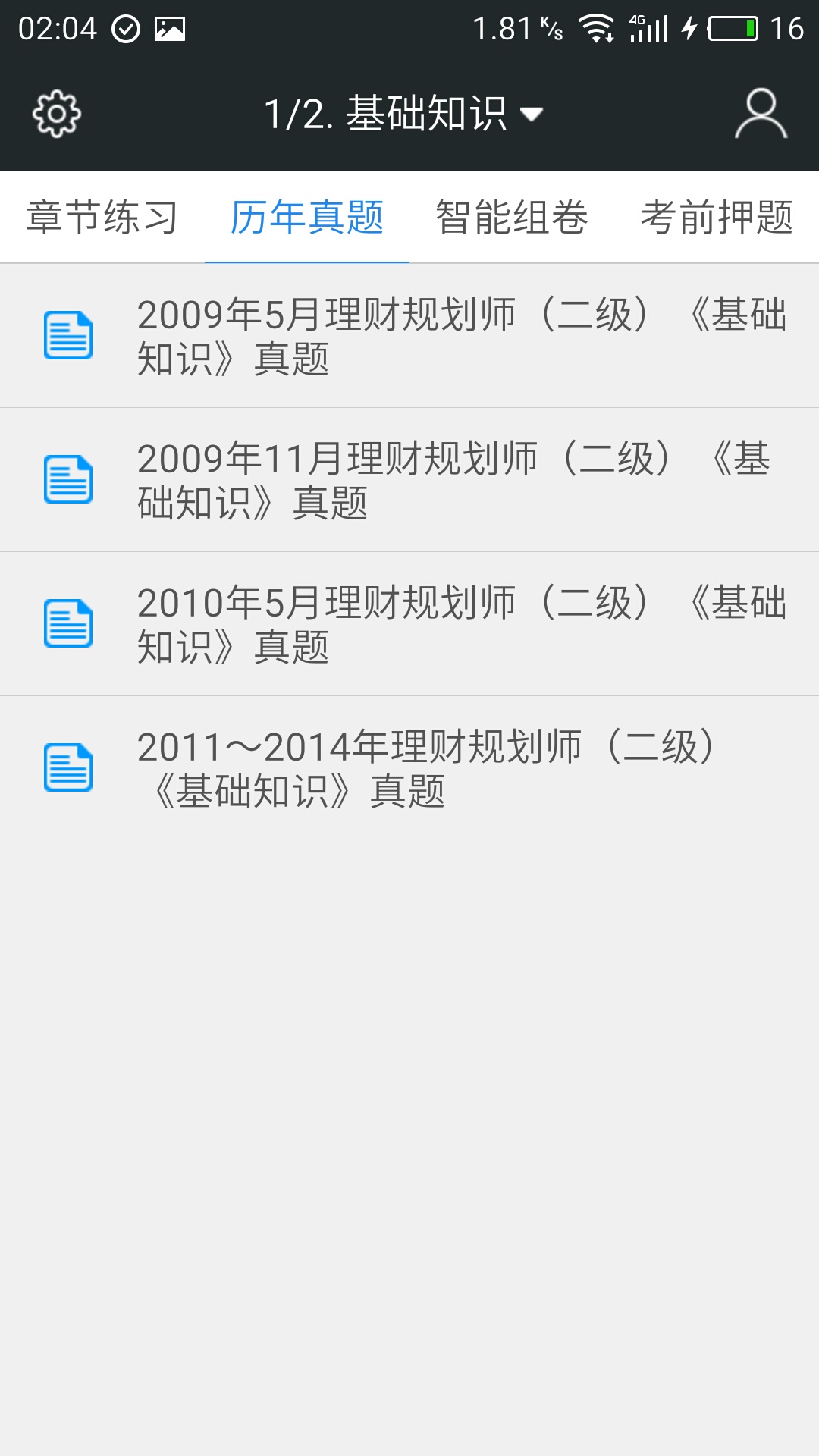Switch to the 智能组卷 tab
Image resolution: width=819 pixels, height=1456 pixels.
pyautogui.click(x=512, y=218)
